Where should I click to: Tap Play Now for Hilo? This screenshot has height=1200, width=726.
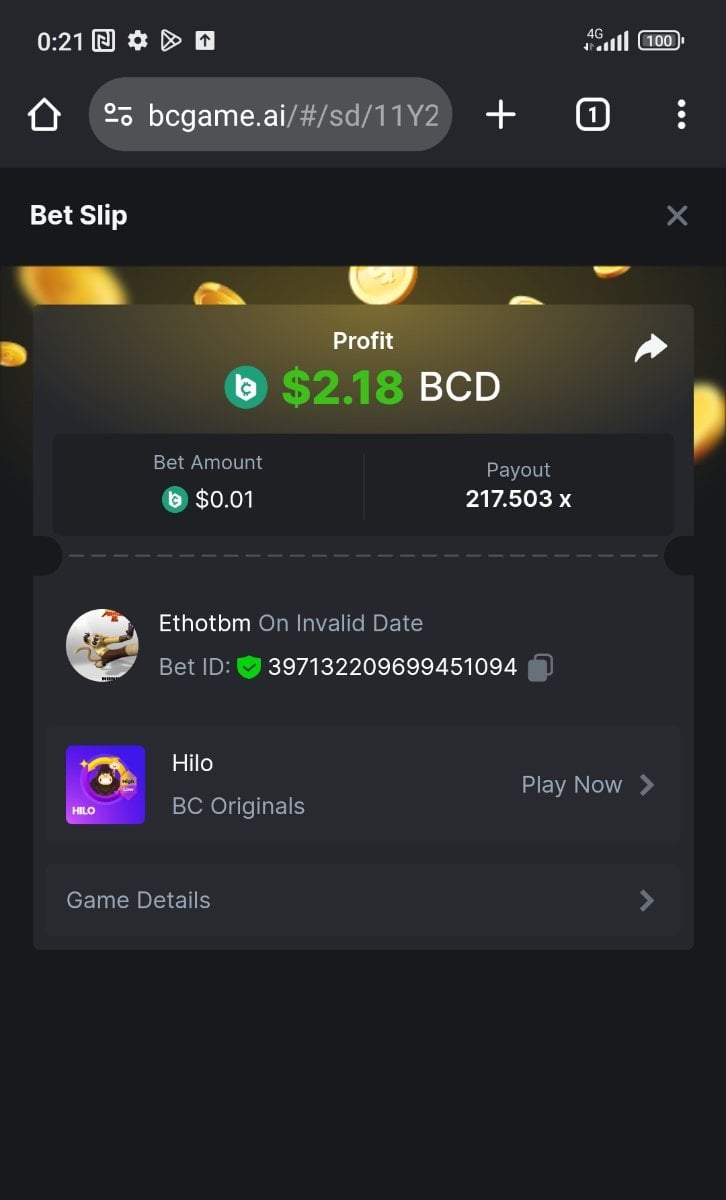coord(587,785)
